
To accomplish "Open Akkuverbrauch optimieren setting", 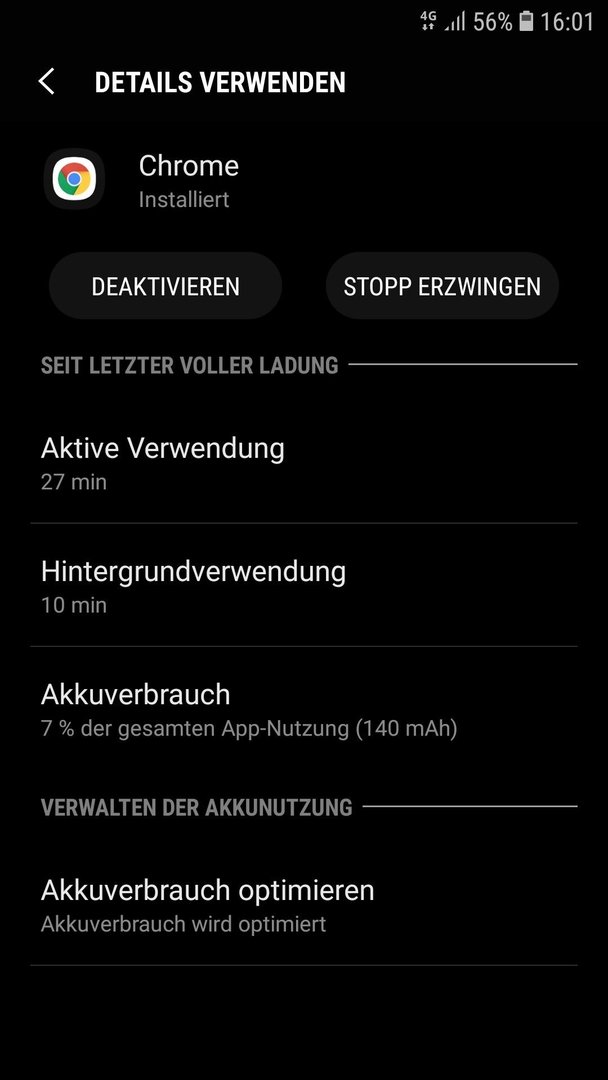I will point(304,904).
